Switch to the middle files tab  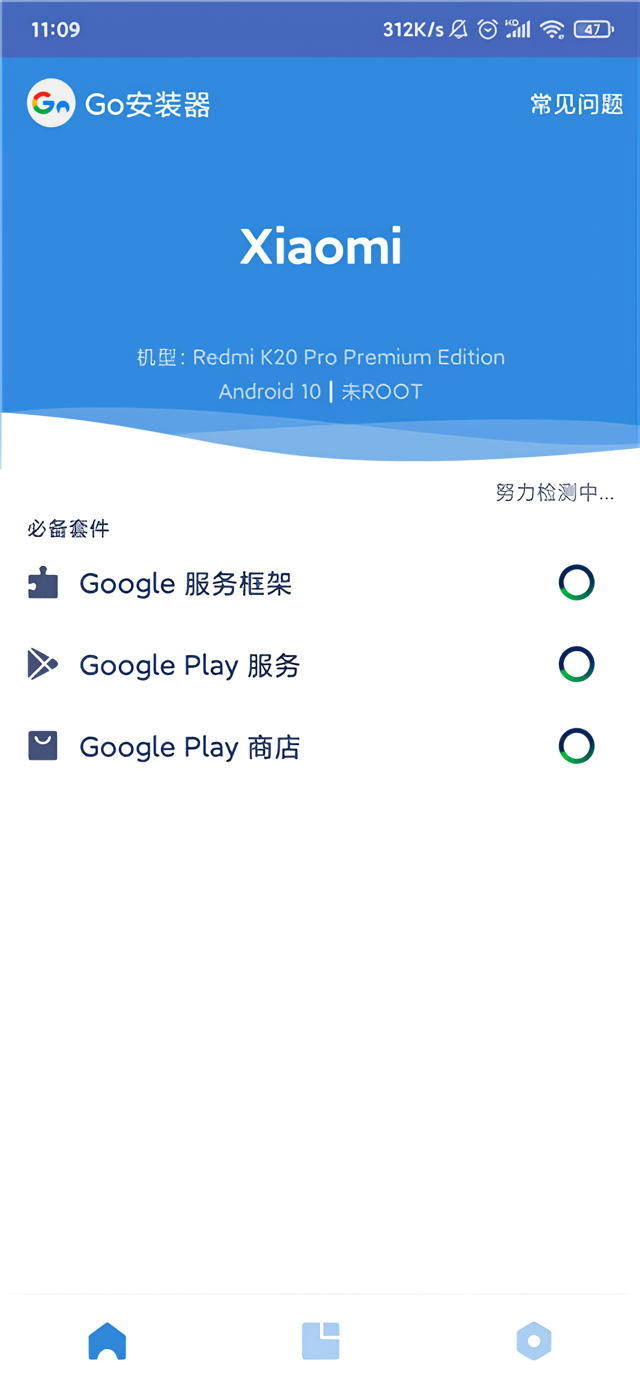[x=321, y=1341]
